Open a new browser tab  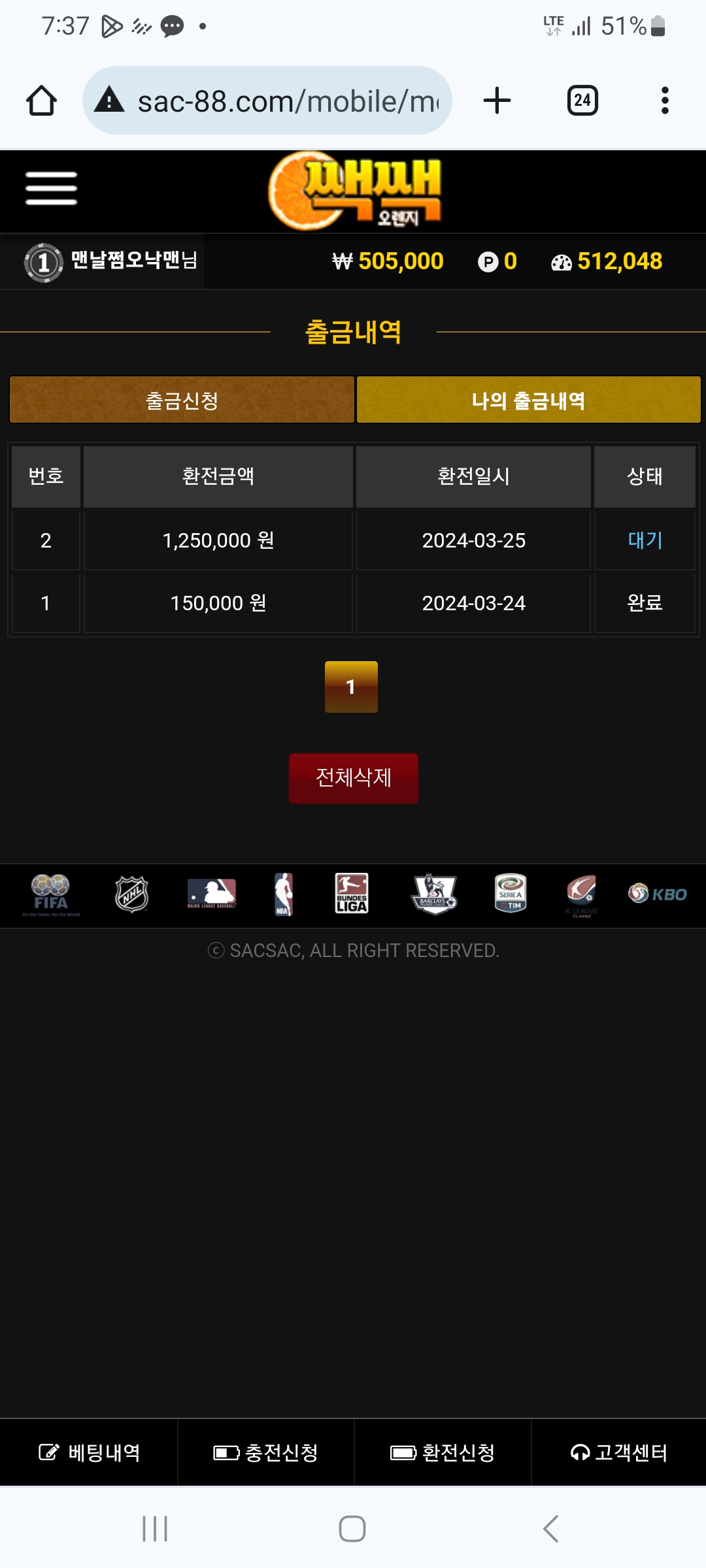[497, 101]
